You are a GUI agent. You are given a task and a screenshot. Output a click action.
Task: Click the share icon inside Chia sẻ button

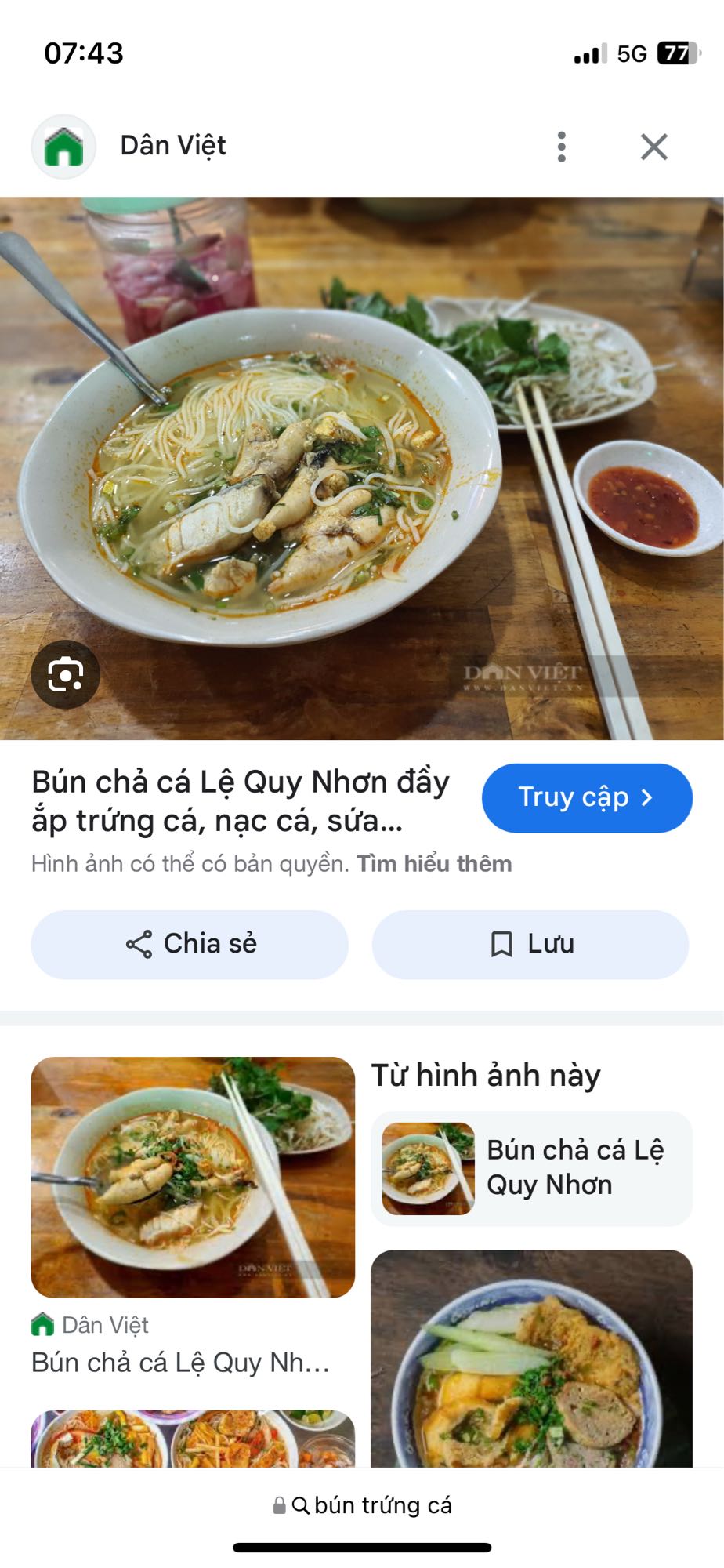click(138, 945)
